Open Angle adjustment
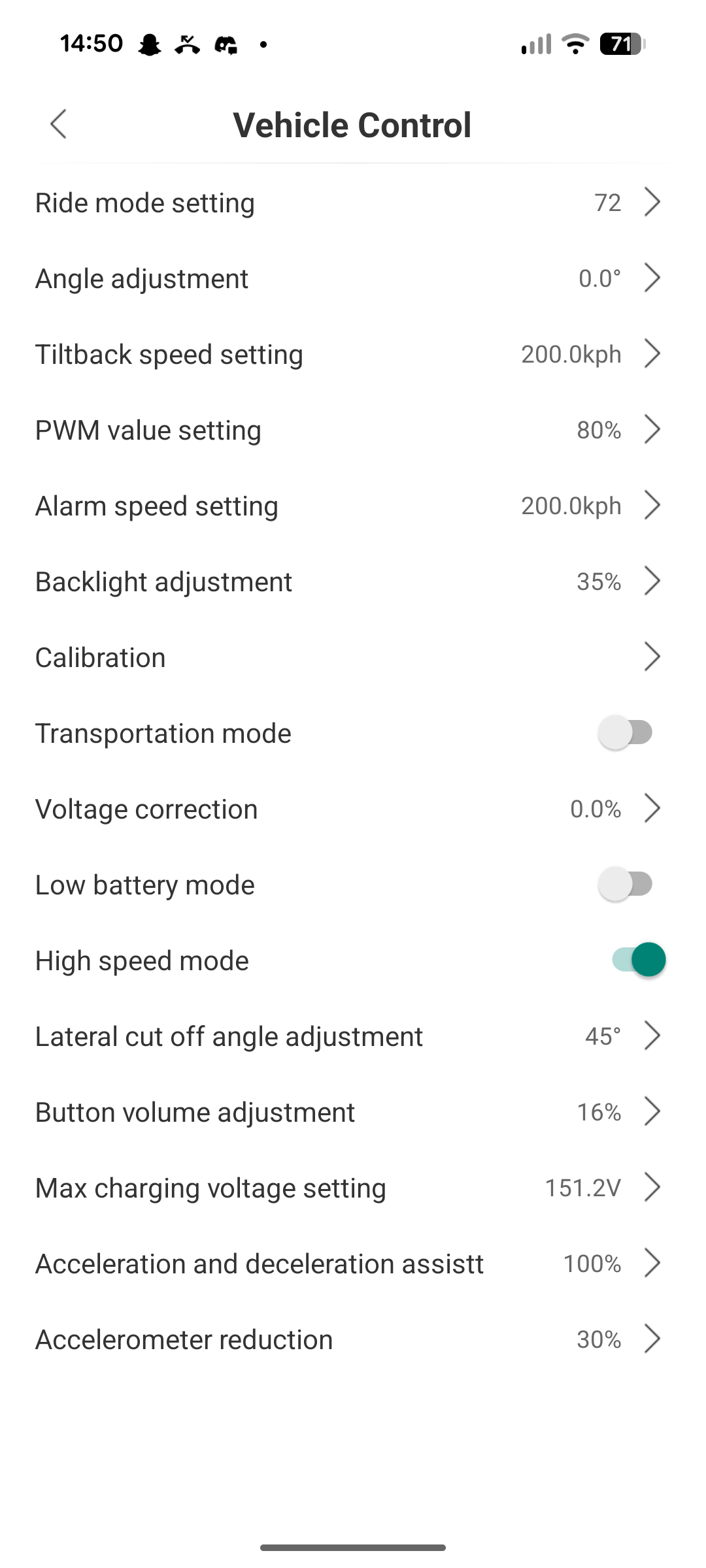The width and height of the screenshot is (706, 1568). coord(353,278)
